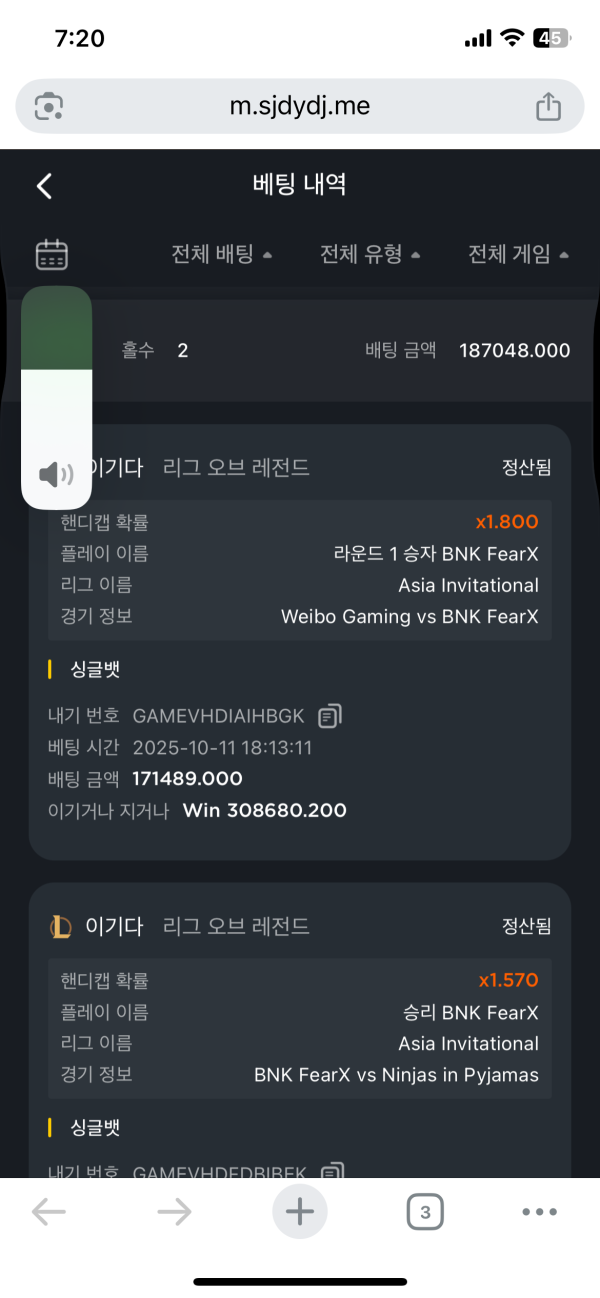The height and width of the screenshot is (1298, 600).
Task: Tap the m.sjdydj.me address bar
Action: [x=300, y=106]
